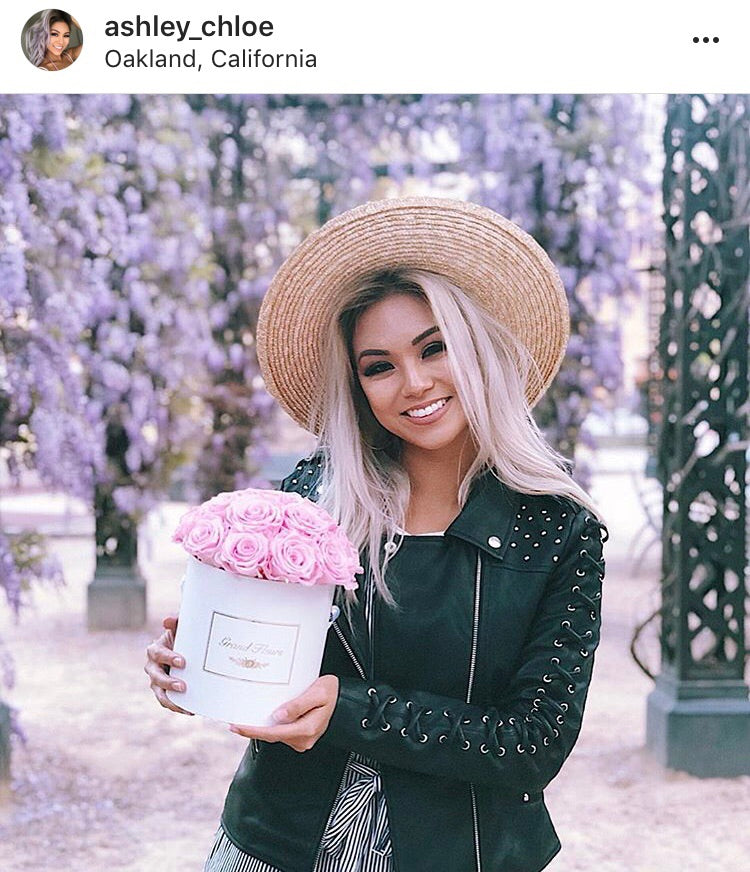Tap the post photo
Viewport: 750px width, 872px height.
375,482
